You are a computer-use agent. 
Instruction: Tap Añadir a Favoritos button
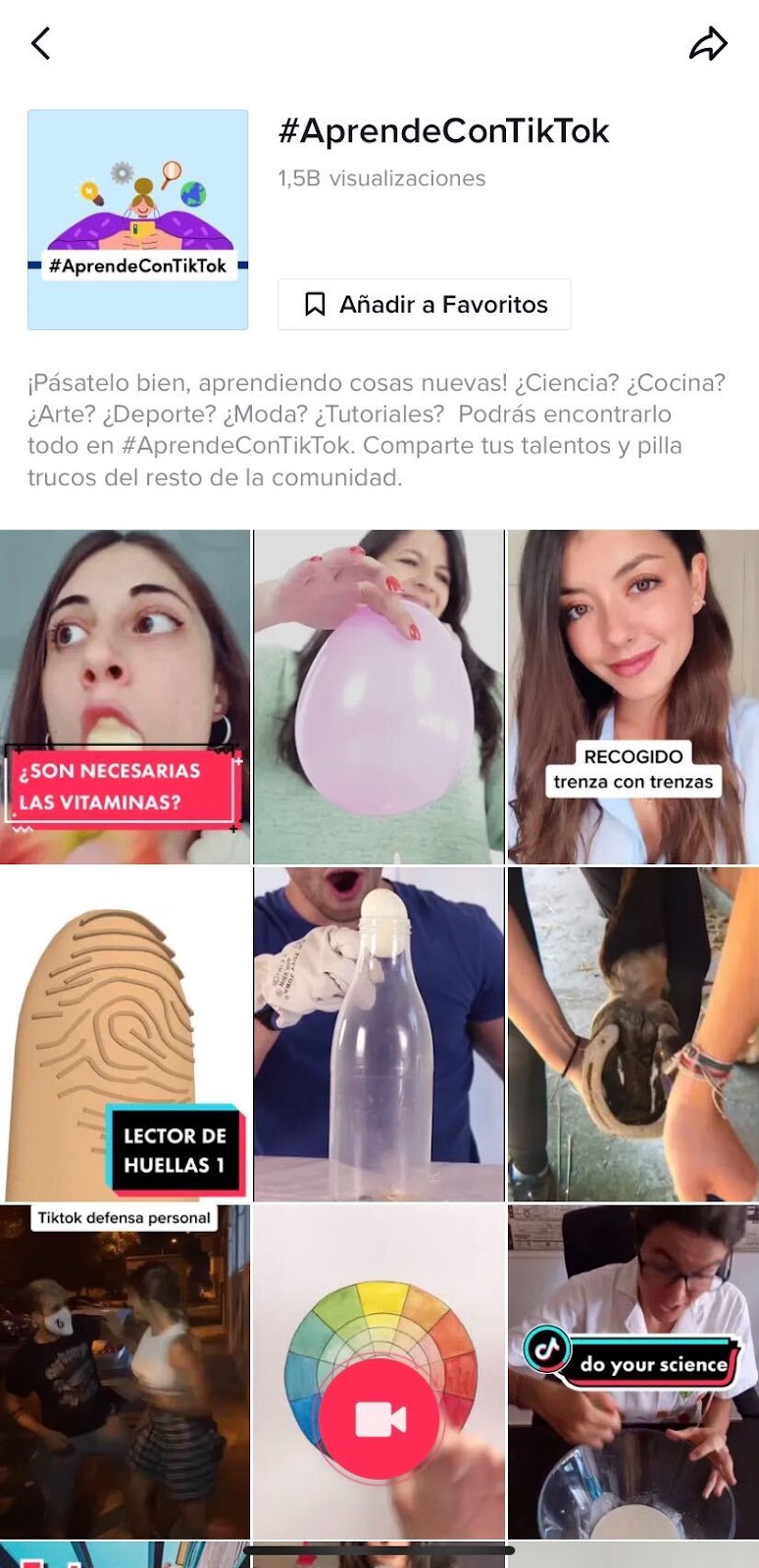tap(424, 305)
